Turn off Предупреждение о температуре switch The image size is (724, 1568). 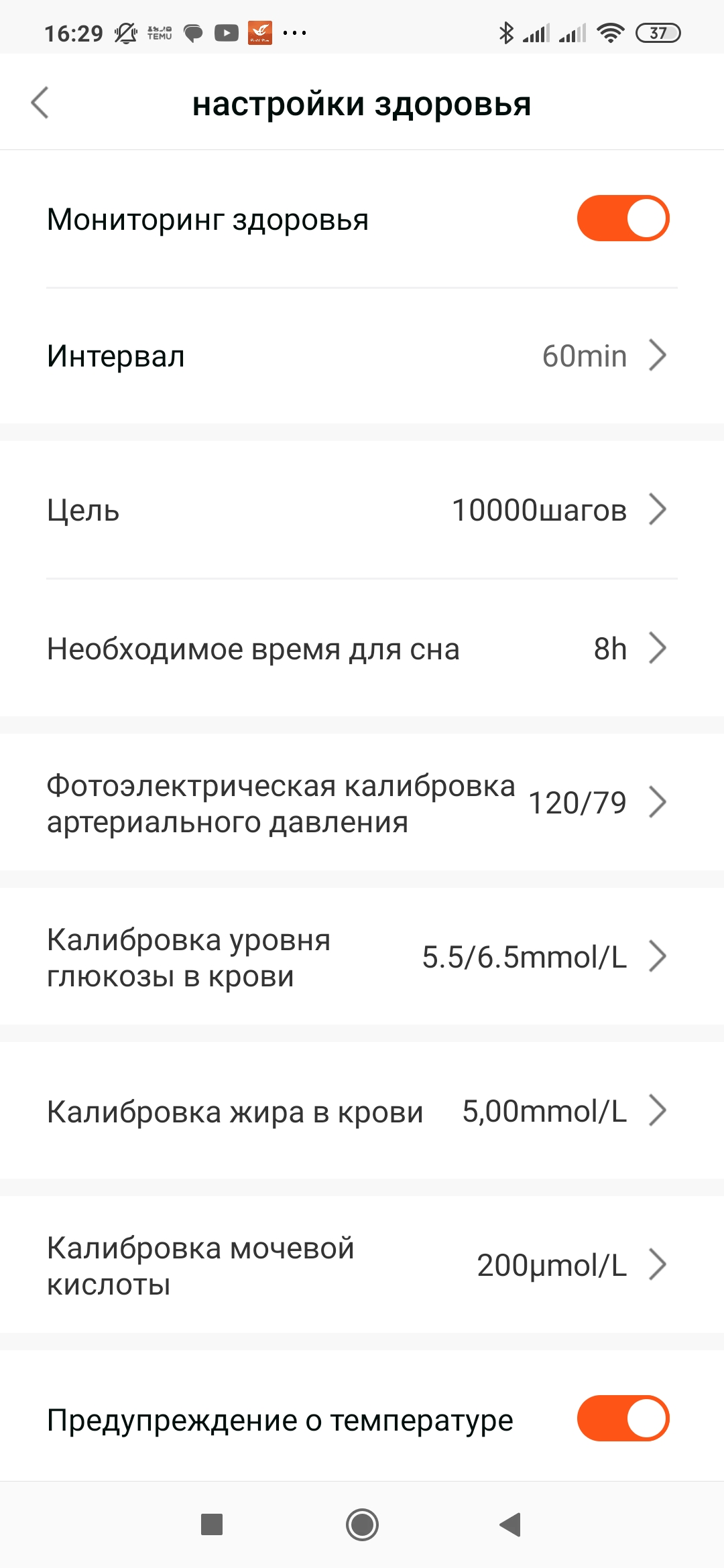click(x=623, y=1419)
